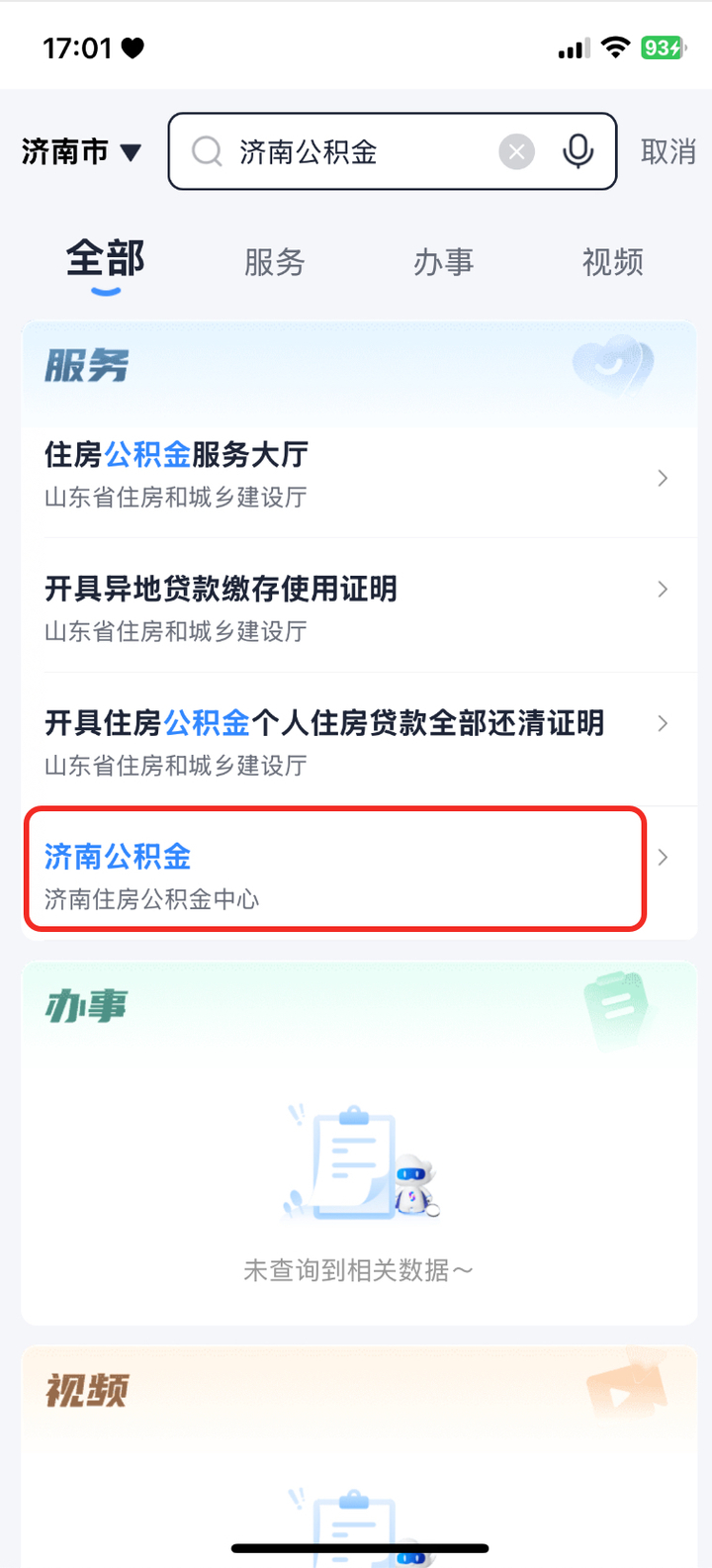Clear the search text with the X icon
This screenshot has height=1568, width=712.
(516, 152)
